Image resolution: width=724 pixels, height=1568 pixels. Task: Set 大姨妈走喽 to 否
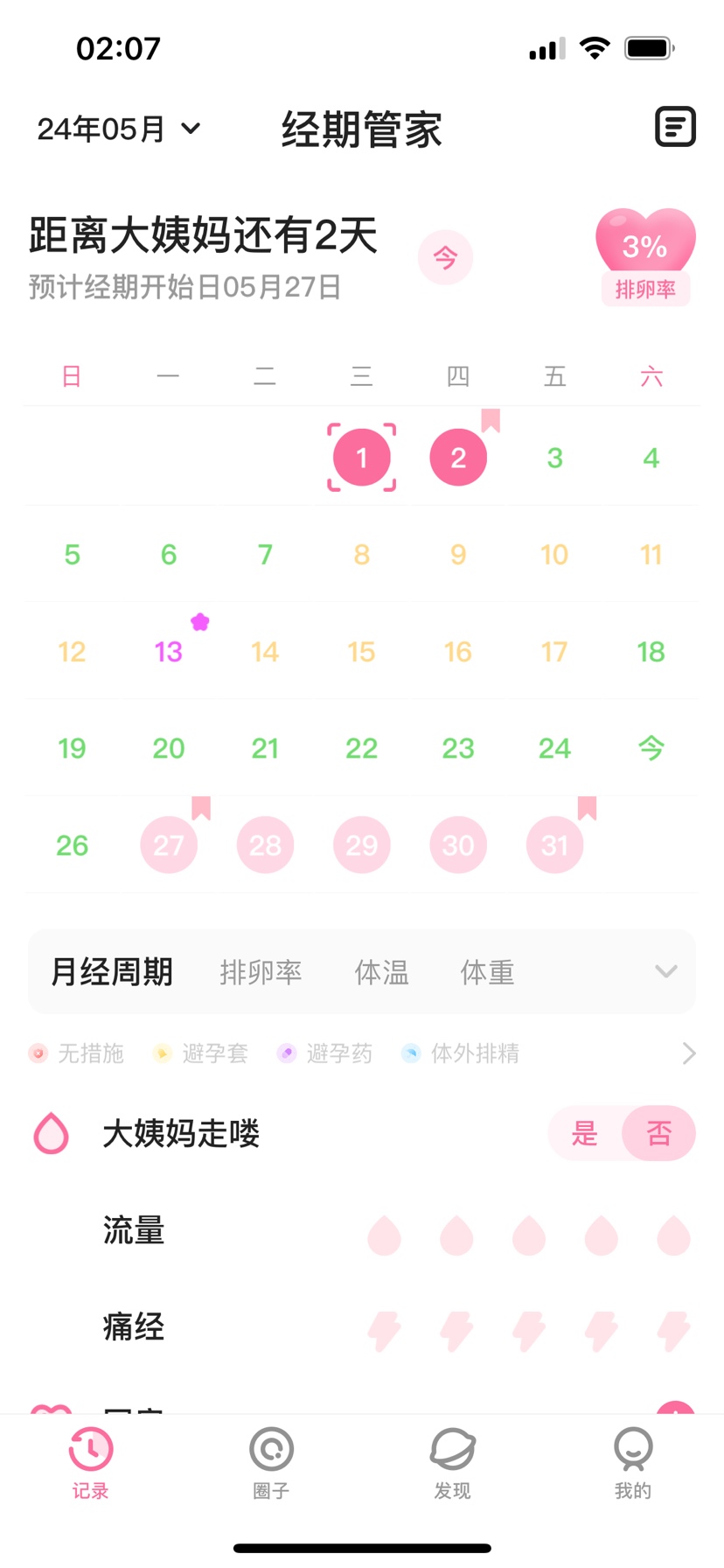coord(659,1134)
